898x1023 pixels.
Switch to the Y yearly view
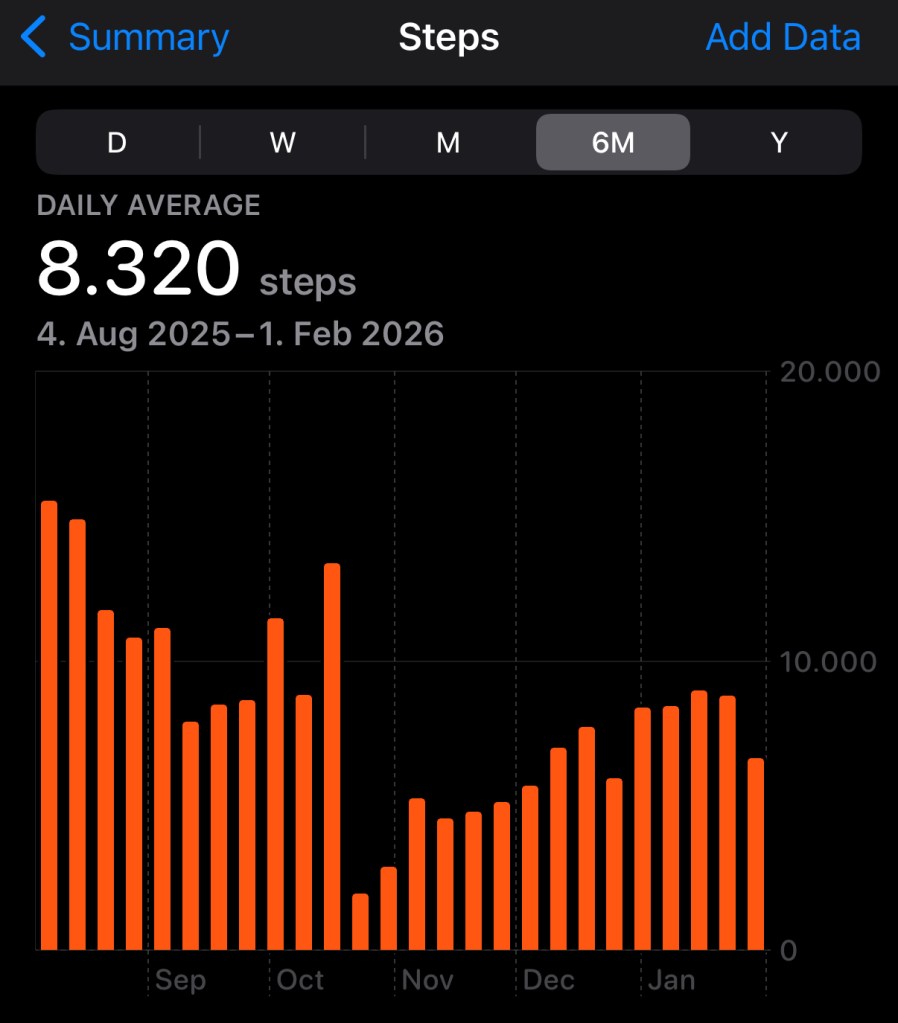pyautogui.click(x=779, y=143)
